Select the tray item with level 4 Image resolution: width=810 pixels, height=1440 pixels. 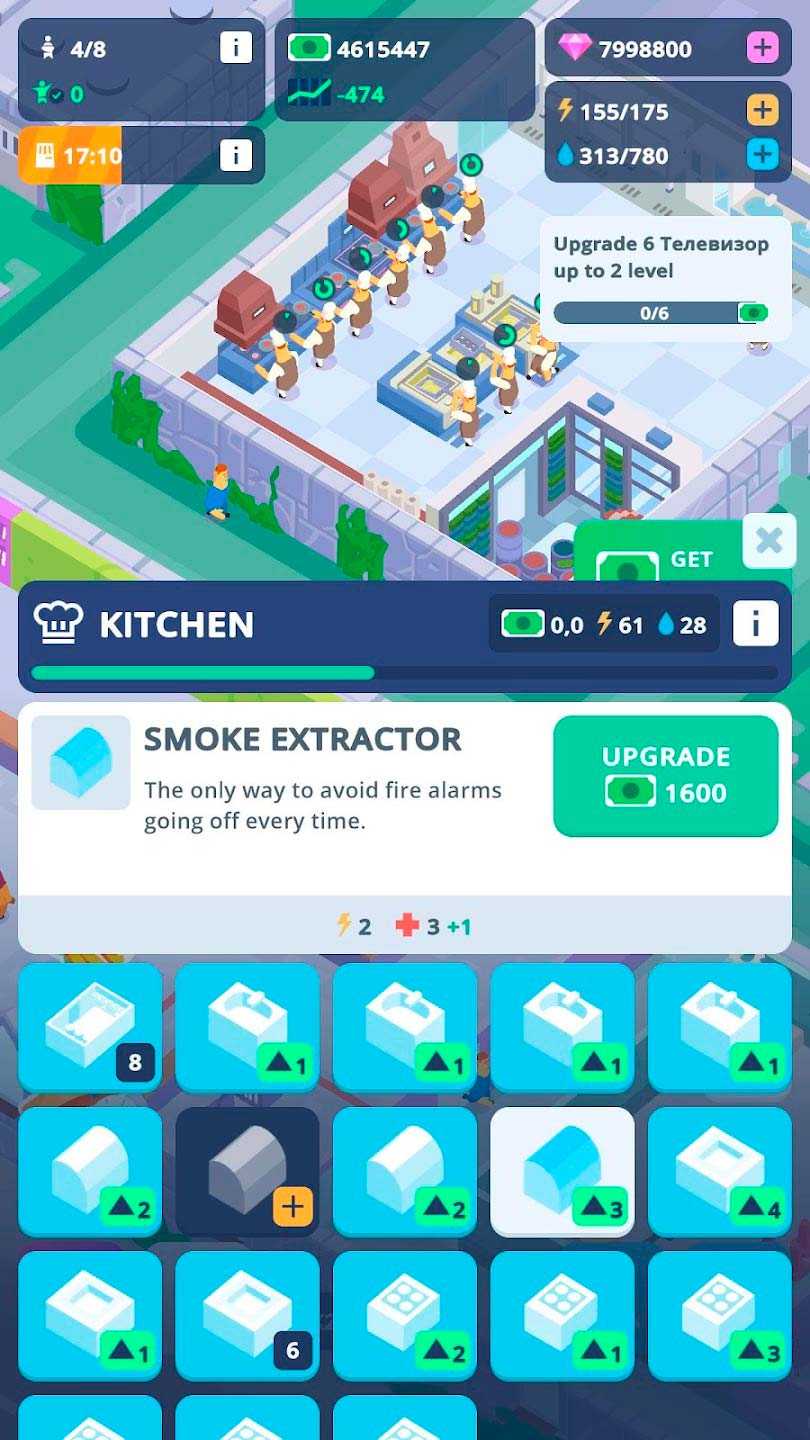point(720,1171)
